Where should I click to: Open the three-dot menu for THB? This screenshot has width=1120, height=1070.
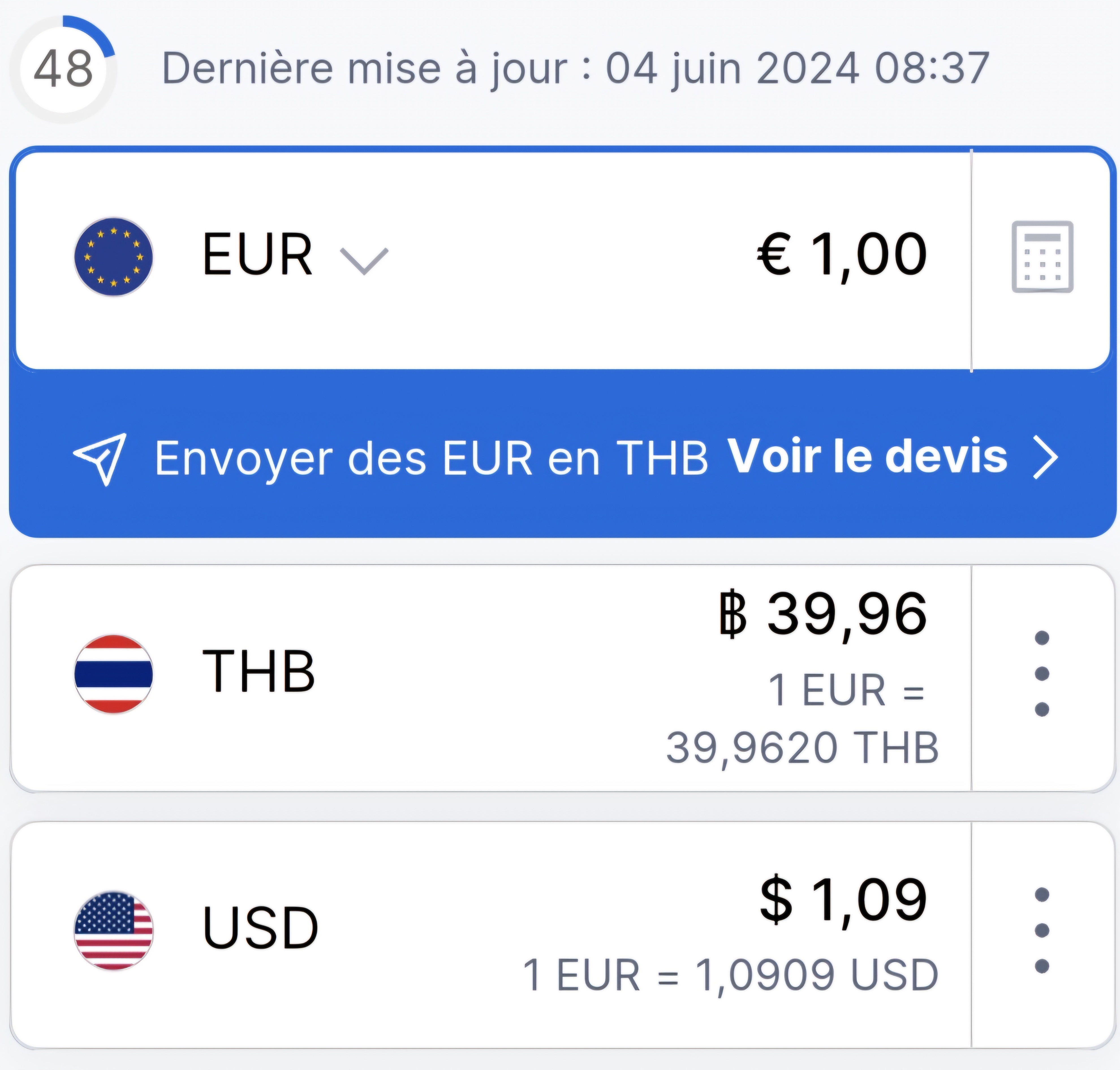[1041, 673]
